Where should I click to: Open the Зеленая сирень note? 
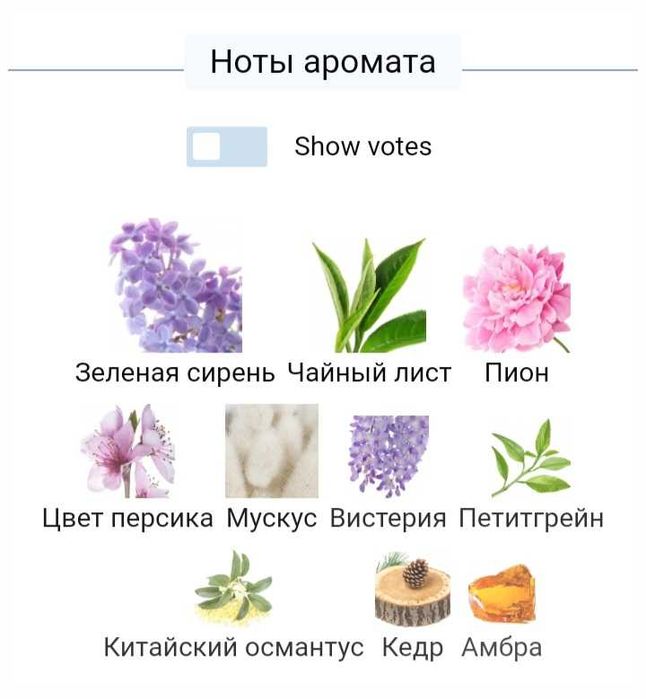click(x=175, y=287)
